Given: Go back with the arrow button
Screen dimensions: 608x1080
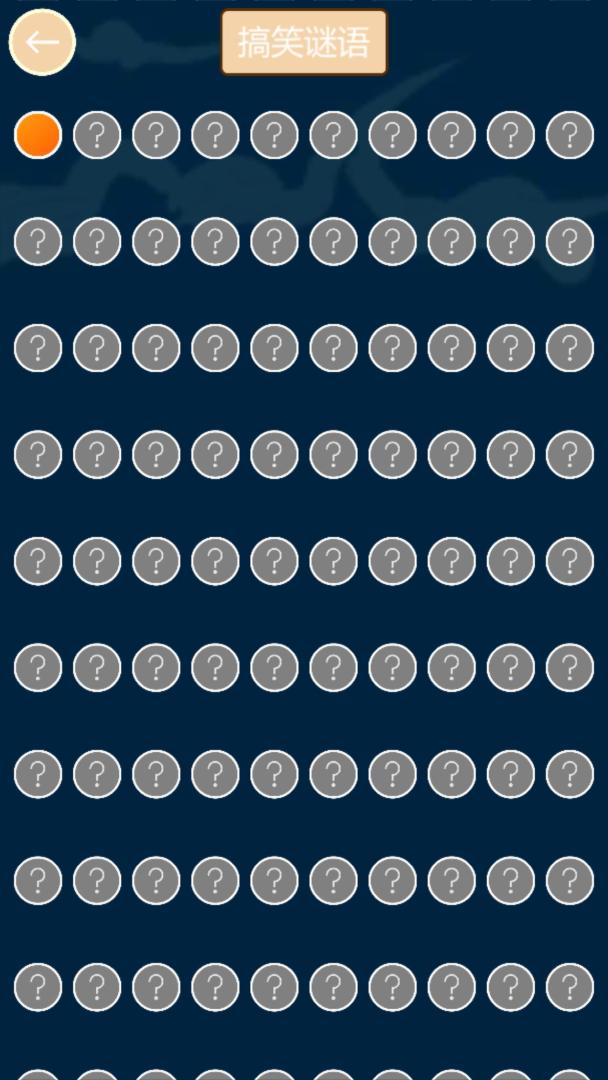Looking at the screenshot, I should 42,43.
